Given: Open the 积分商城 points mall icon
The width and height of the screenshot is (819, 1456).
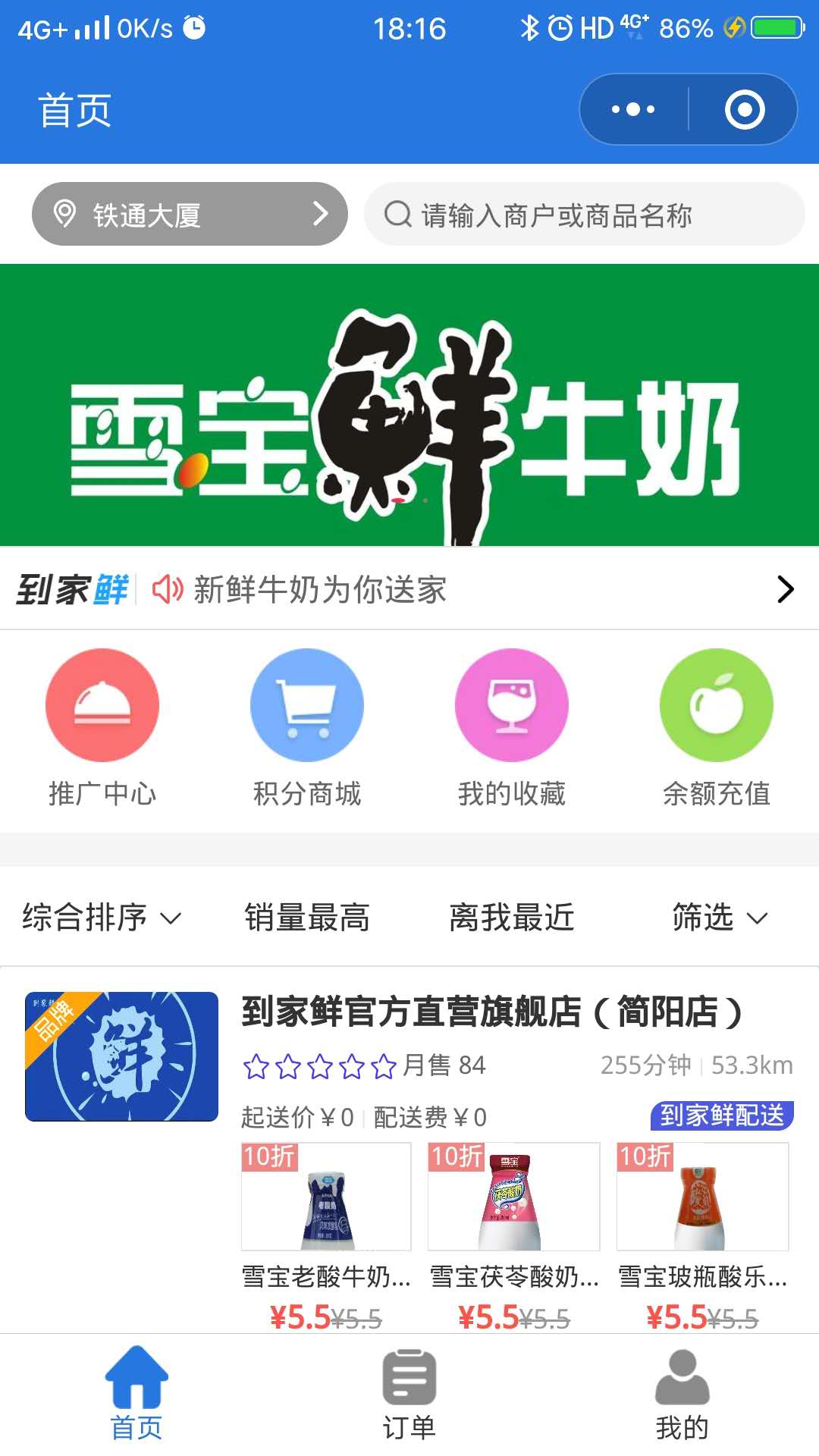Looking at the screenshot, I should (x=307, y=705).
